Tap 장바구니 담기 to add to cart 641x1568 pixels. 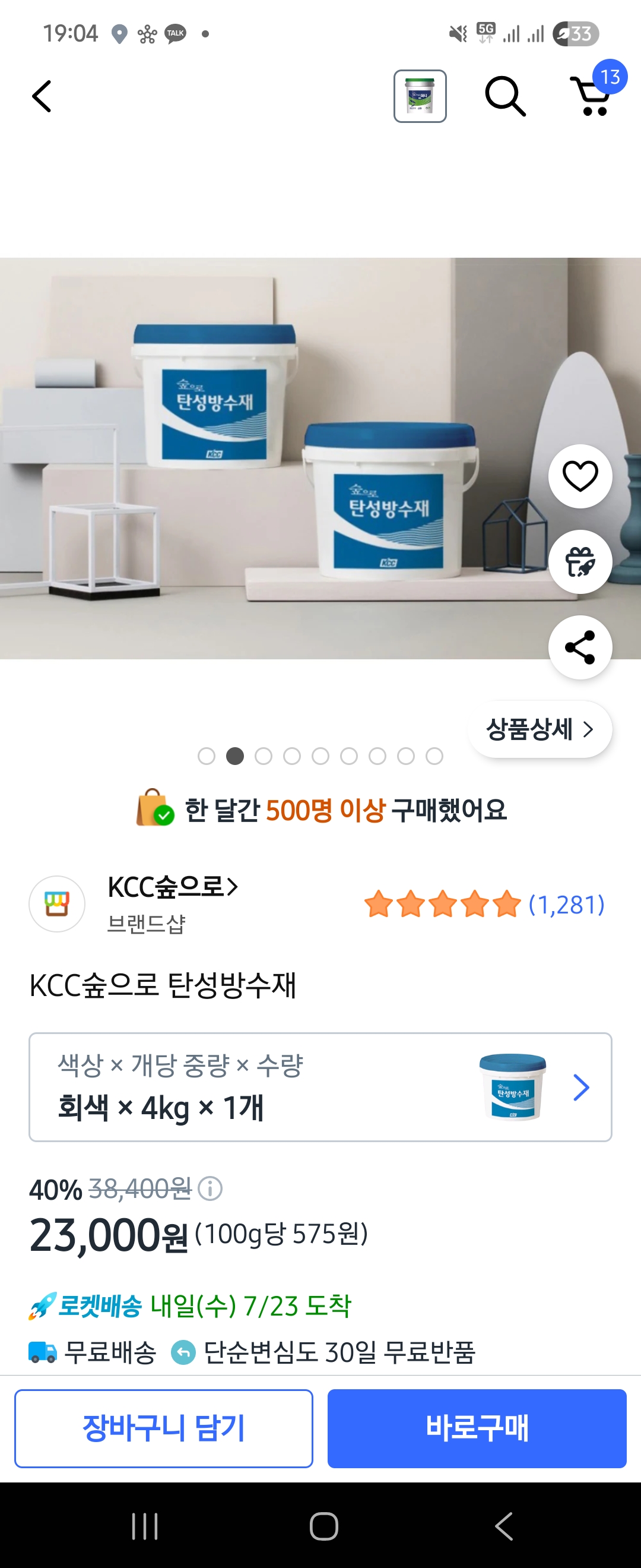tap(164, 1428)
